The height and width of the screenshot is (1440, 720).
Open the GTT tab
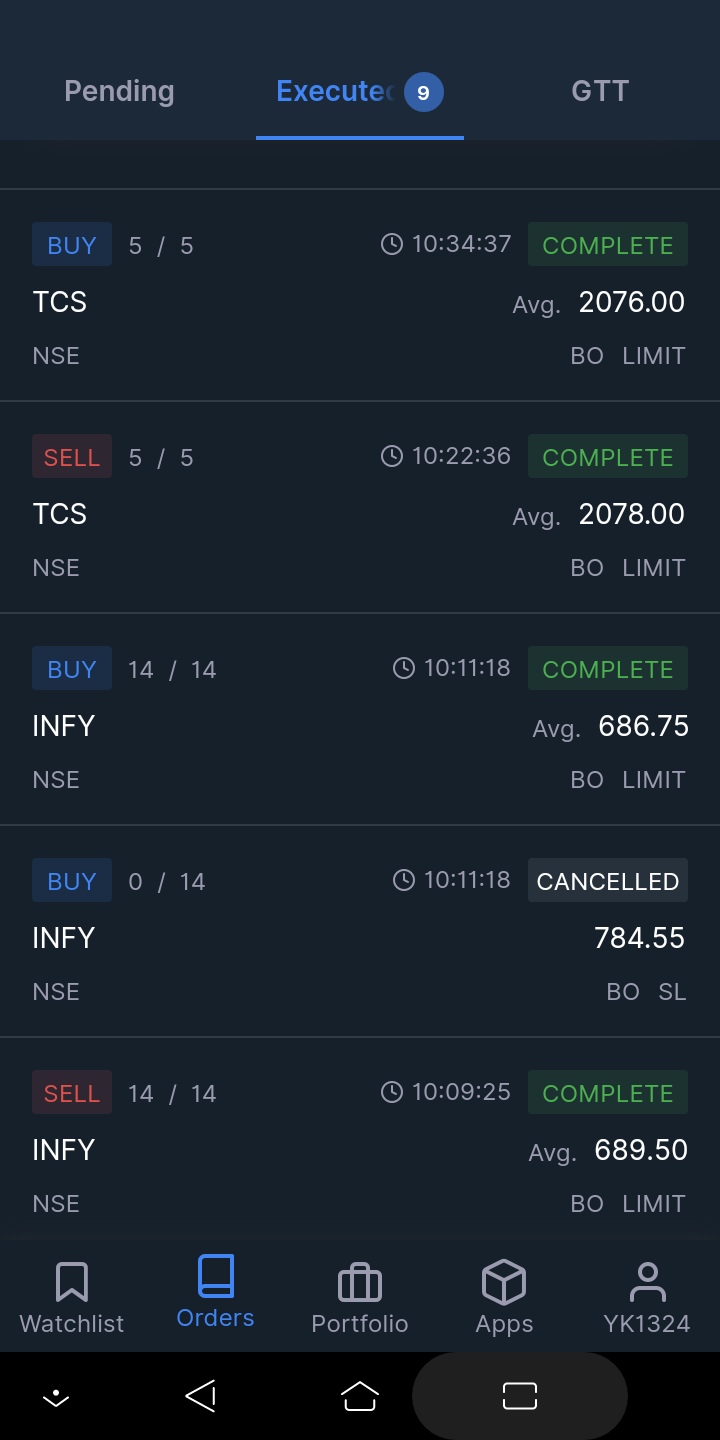pos(599,92)
